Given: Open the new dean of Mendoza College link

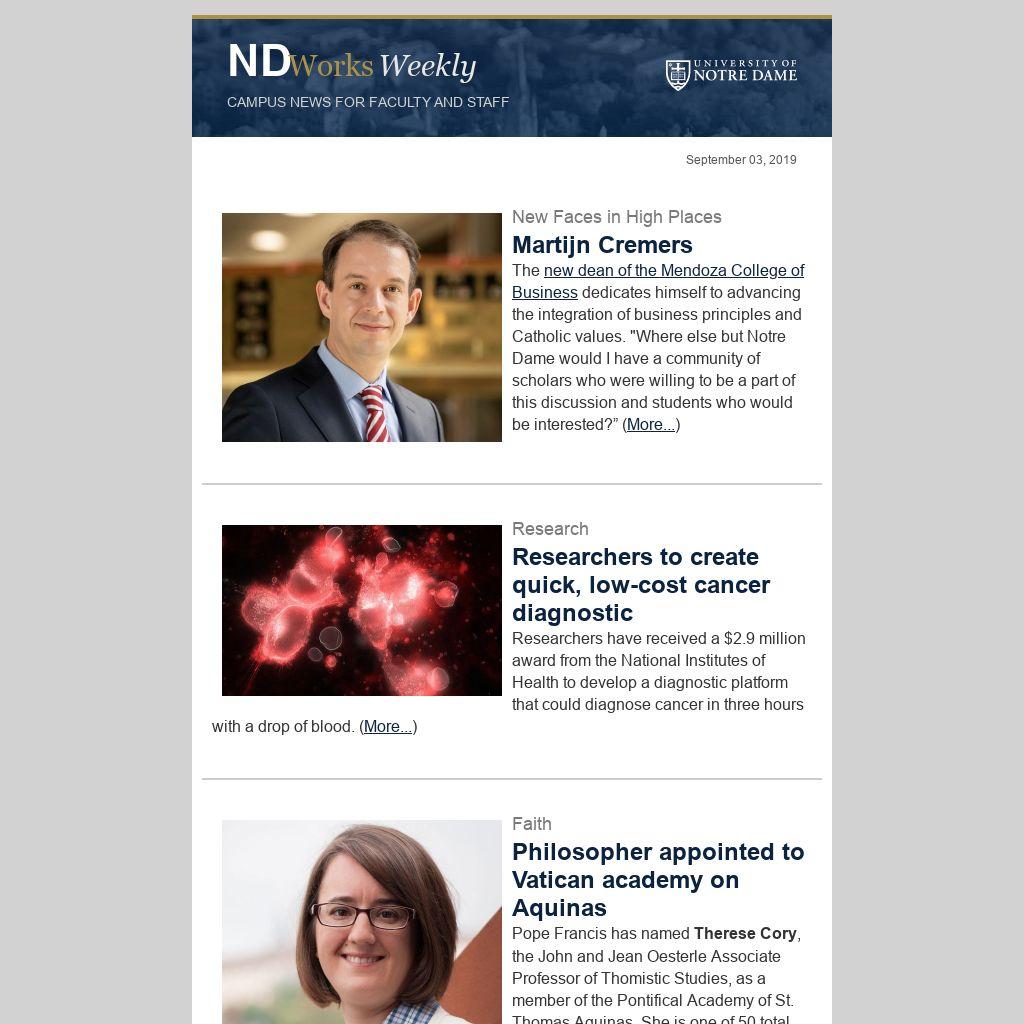Looking at the screenshot, I should pyautogui.click(x=673, y=271).
